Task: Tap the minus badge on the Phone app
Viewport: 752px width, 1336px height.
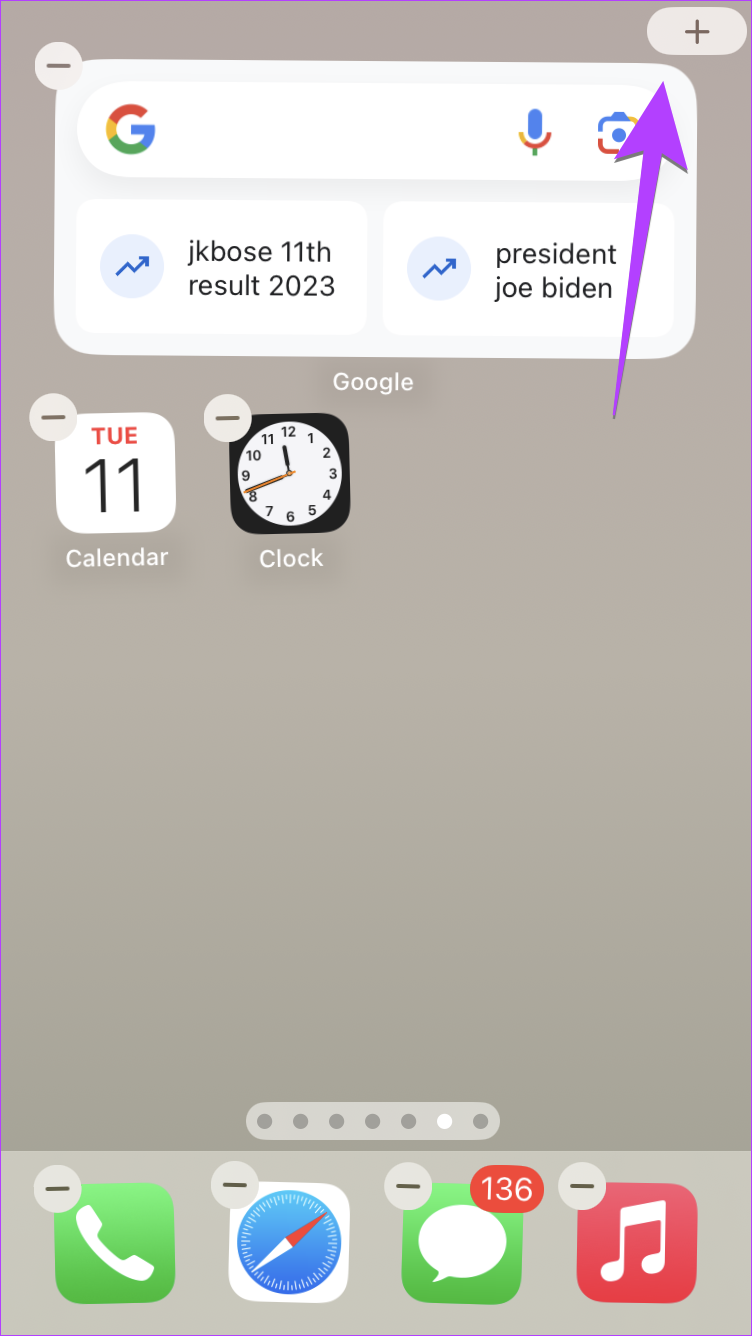Action: [58, 1187]
